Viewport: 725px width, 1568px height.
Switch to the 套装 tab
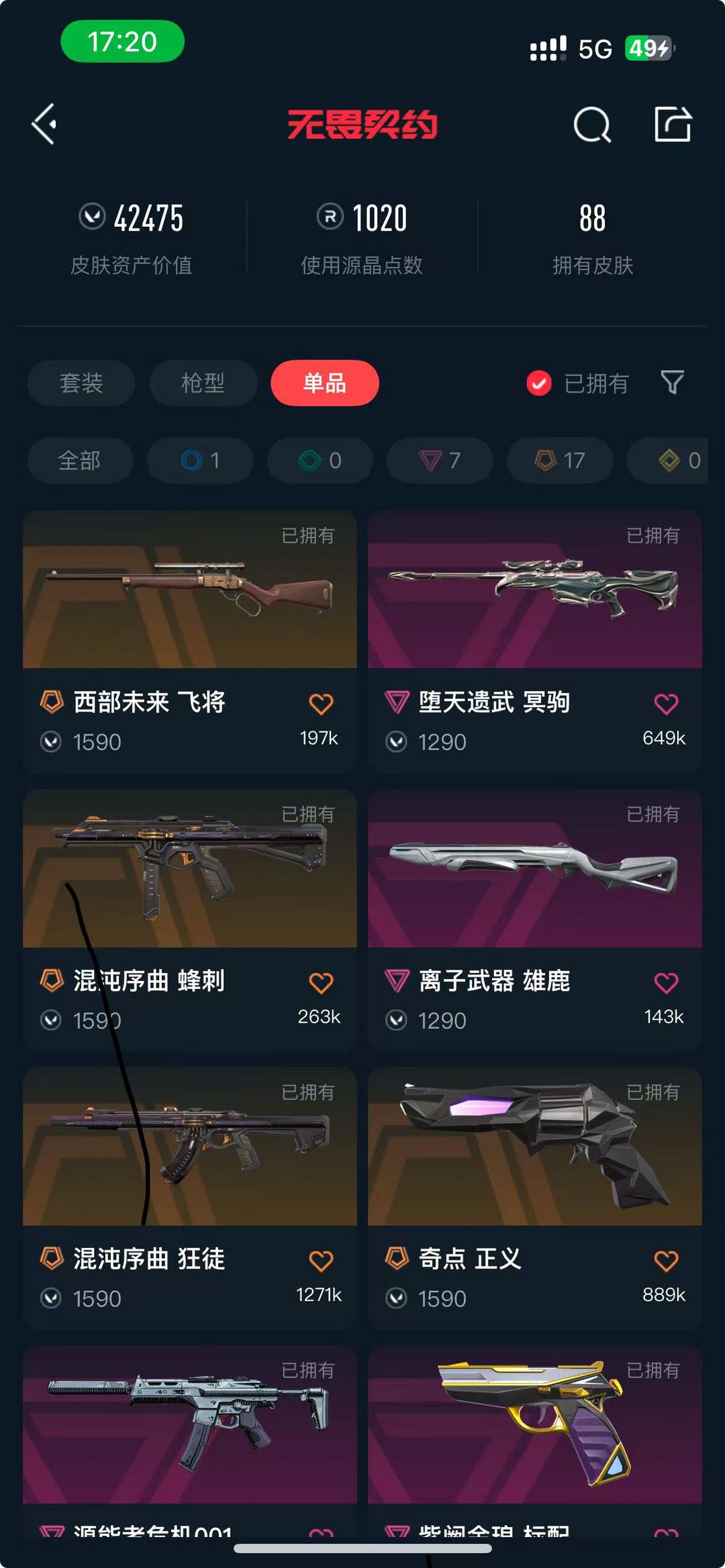coord(81,383)
